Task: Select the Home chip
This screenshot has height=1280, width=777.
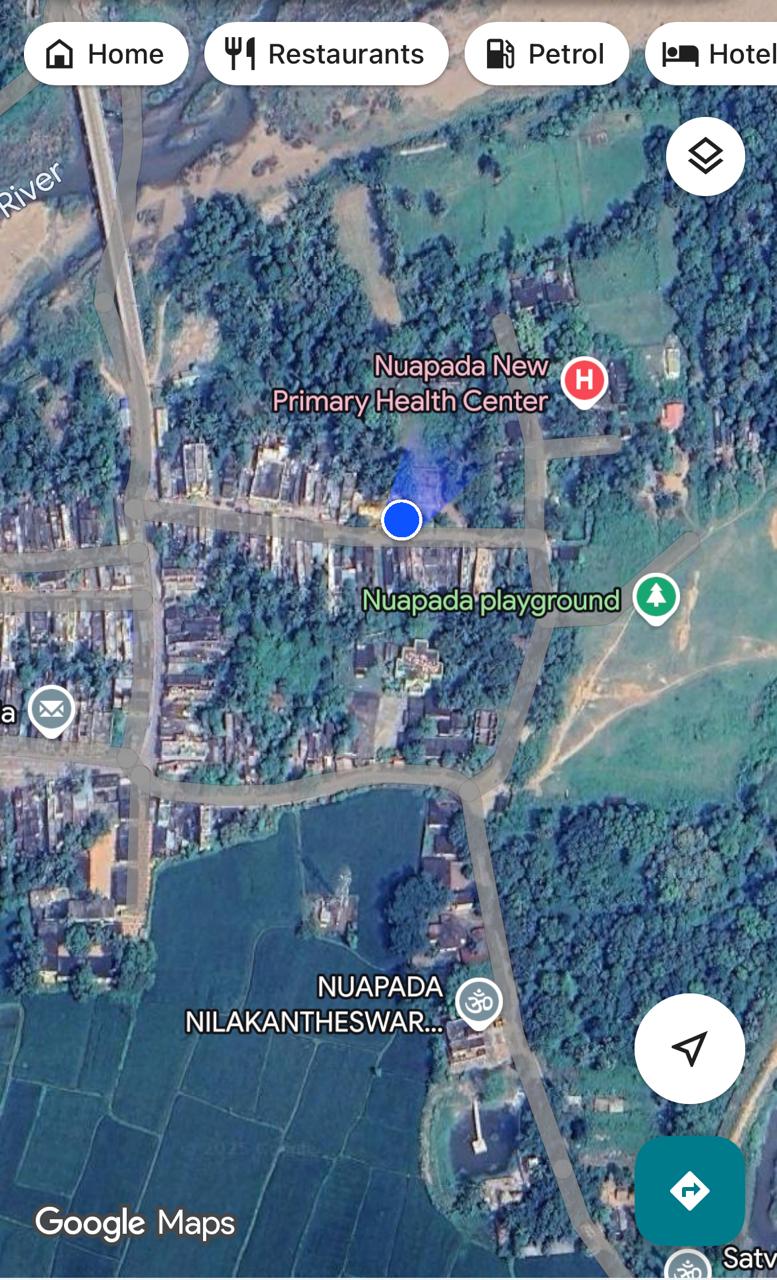Action: coord(106,54)
